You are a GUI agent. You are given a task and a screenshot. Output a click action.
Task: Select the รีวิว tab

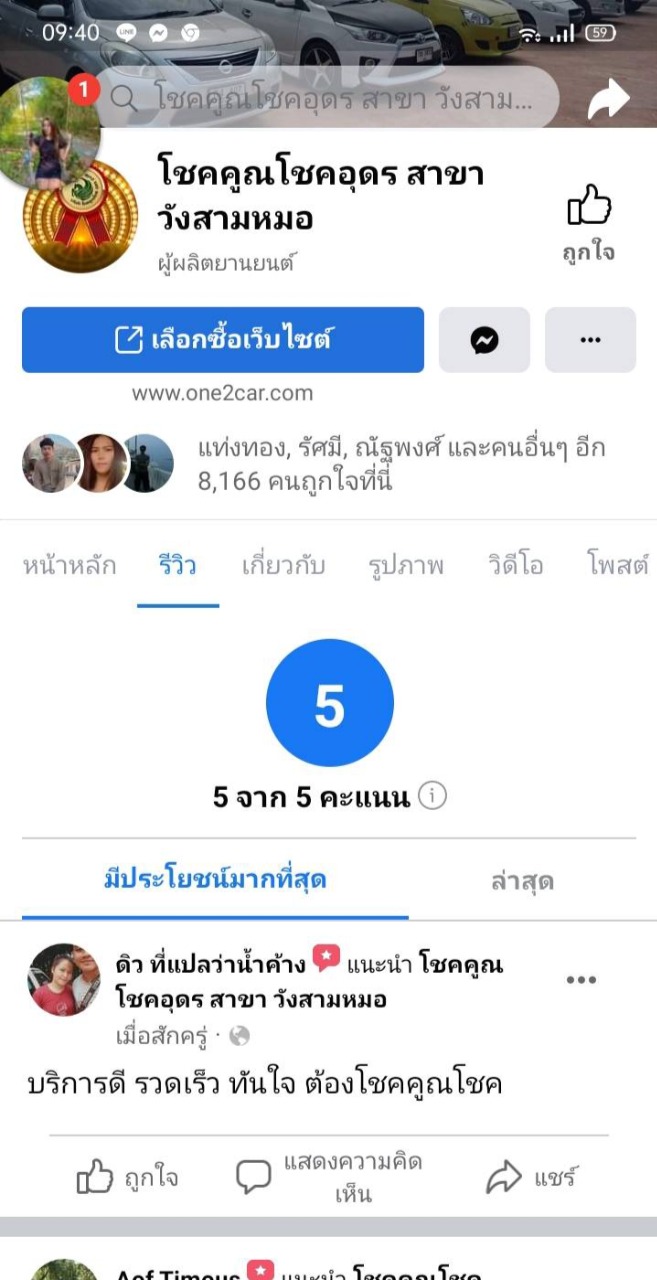point(177,566)
